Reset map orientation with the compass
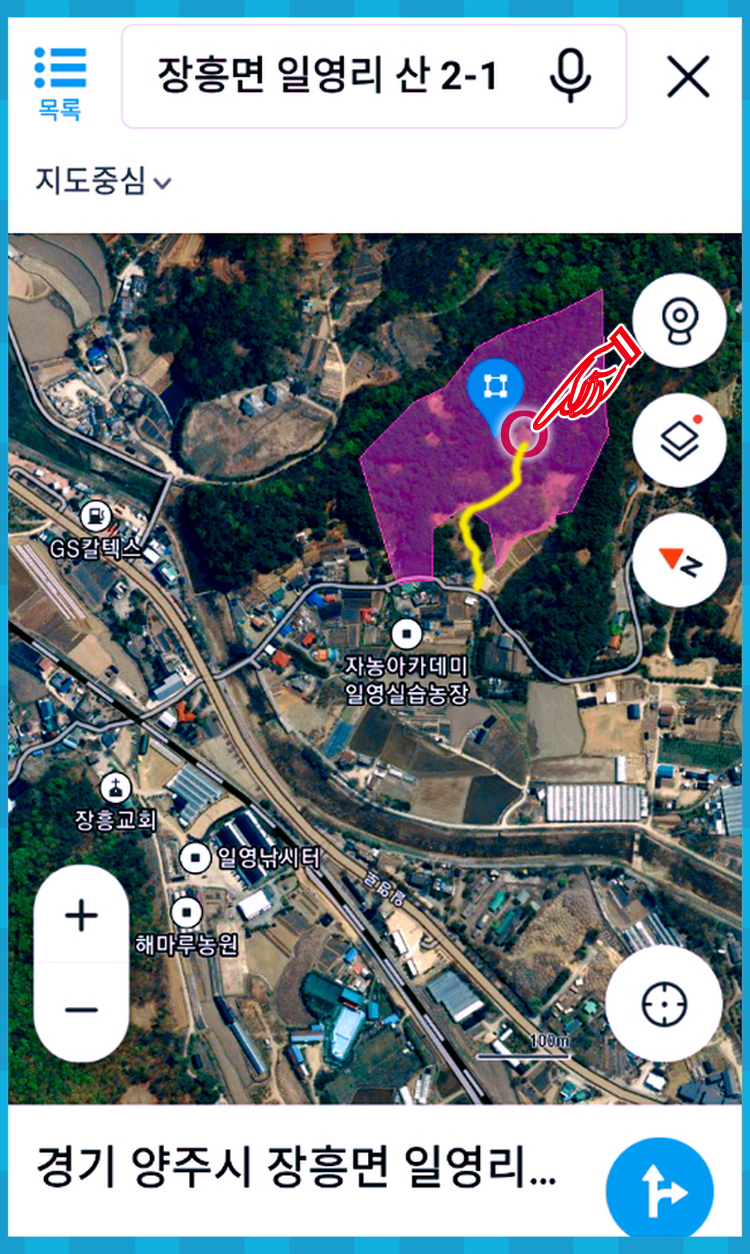 click(x=680, y=561)
